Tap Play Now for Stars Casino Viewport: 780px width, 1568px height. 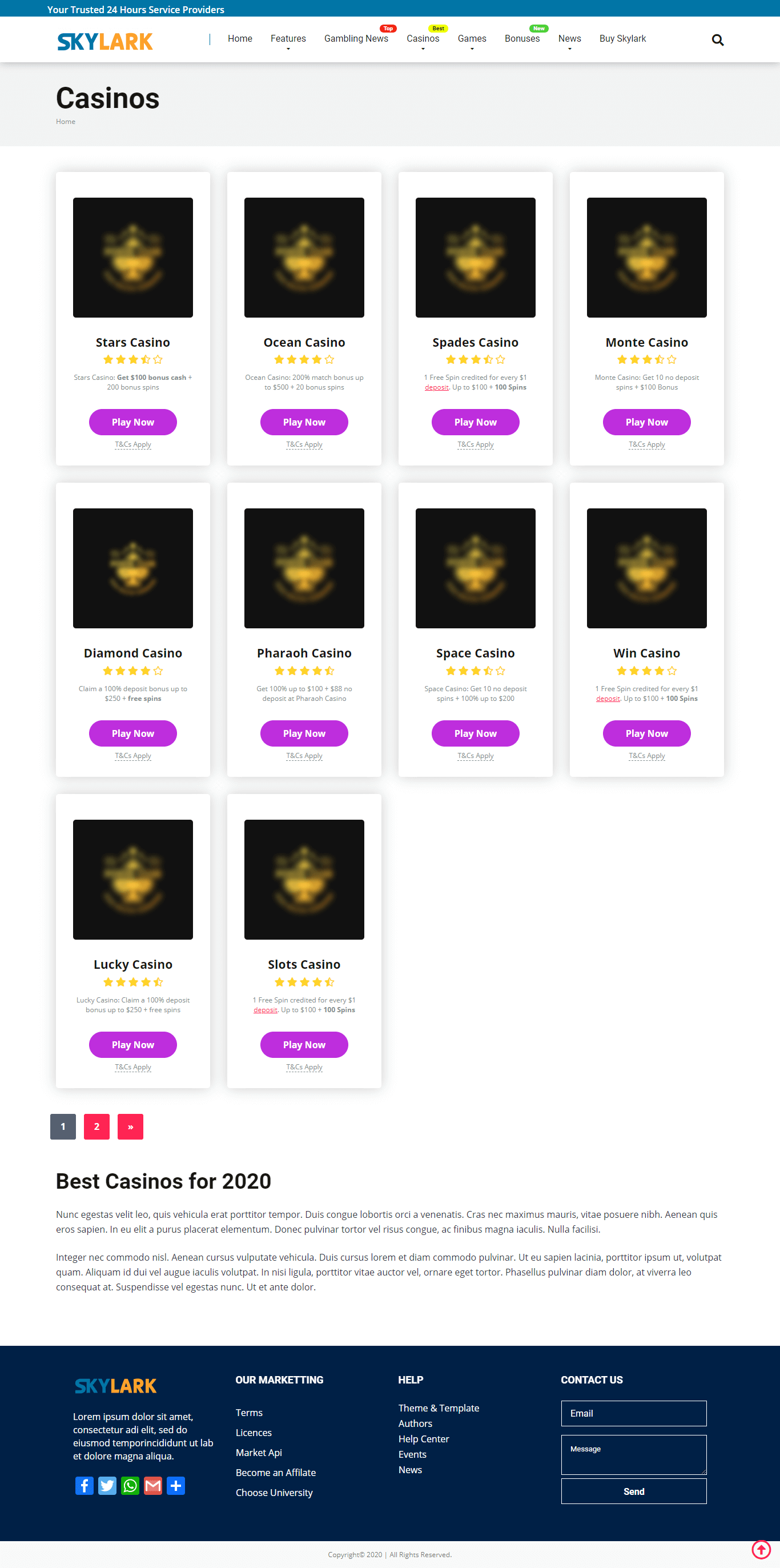point(132,422)
